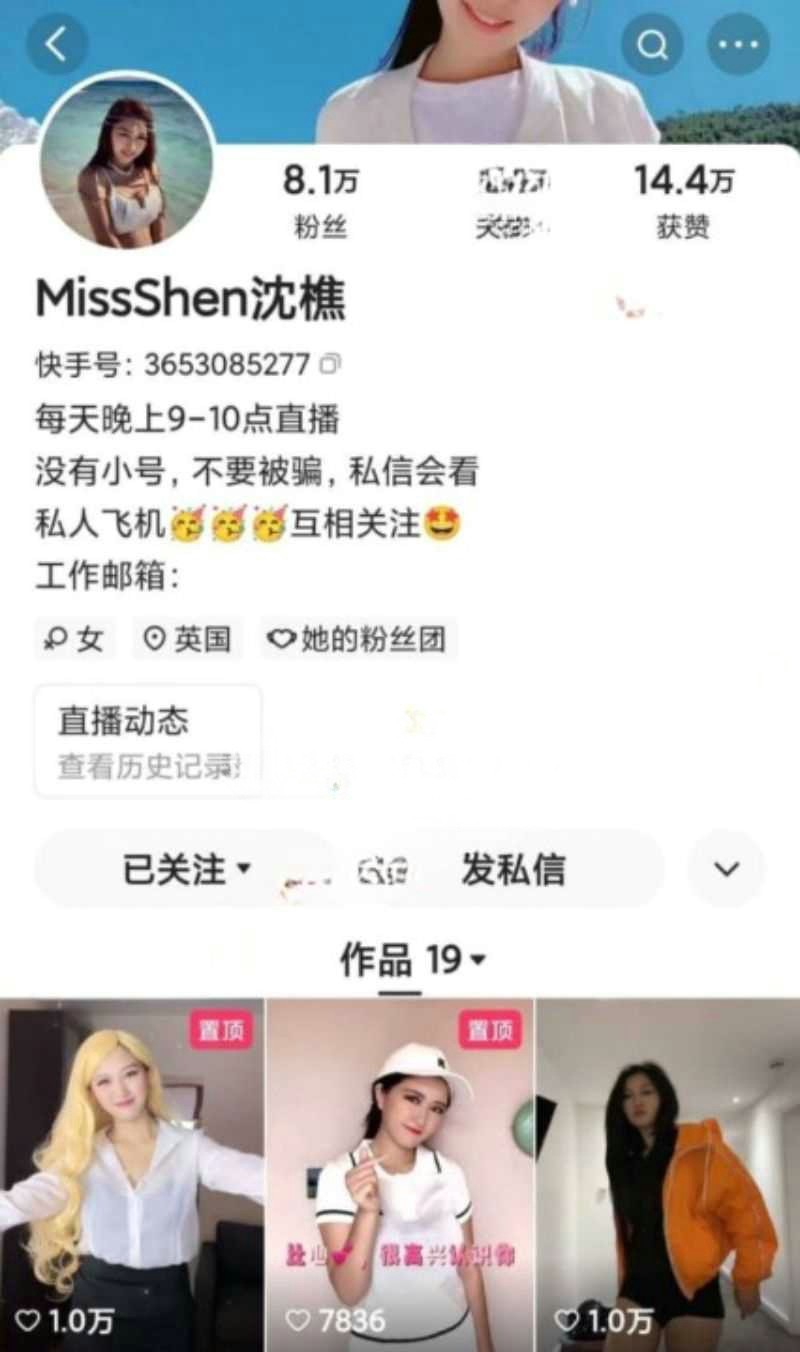Open the 8.1万 fans list

pyautogui.click(x=320, y=200)
